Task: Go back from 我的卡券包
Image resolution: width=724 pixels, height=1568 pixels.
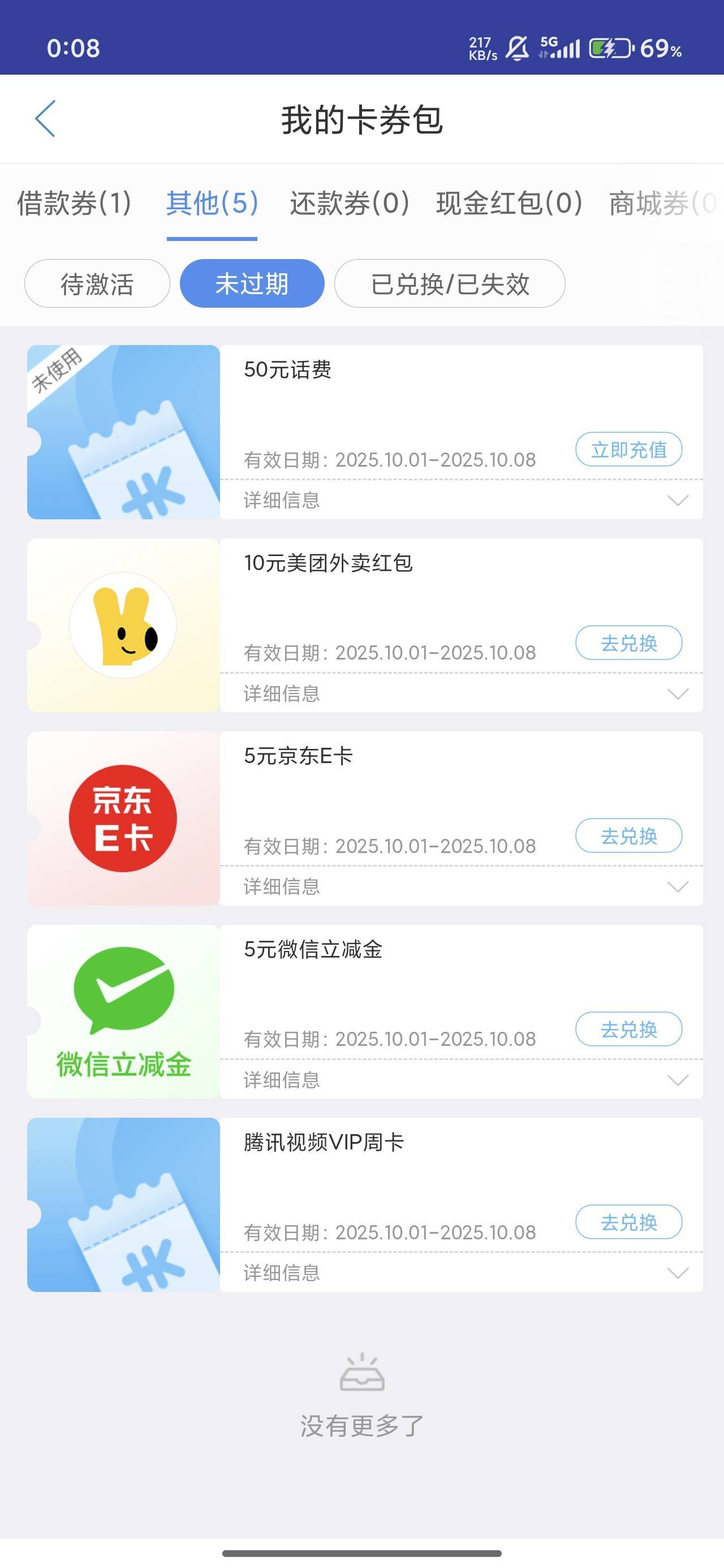Action: click(x=46, y=119)
